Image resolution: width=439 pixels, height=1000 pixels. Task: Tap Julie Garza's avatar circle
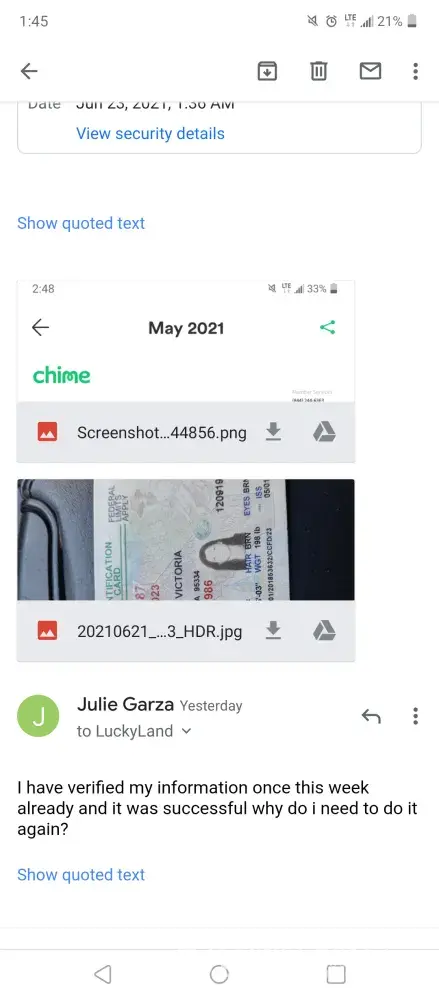coord(38,716)
